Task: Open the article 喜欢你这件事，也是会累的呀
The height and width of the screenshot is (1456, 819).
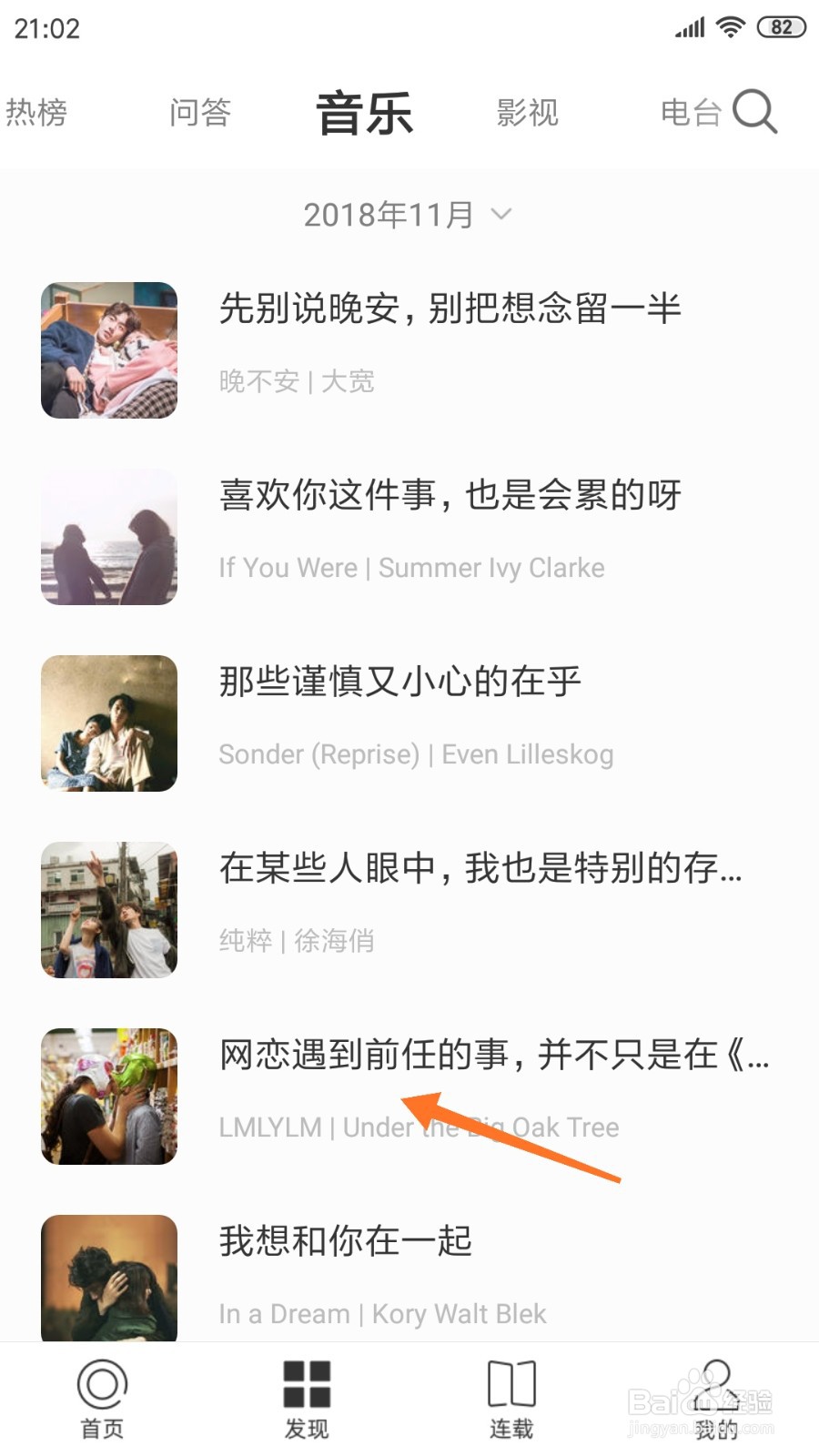Action: (450, 496)
